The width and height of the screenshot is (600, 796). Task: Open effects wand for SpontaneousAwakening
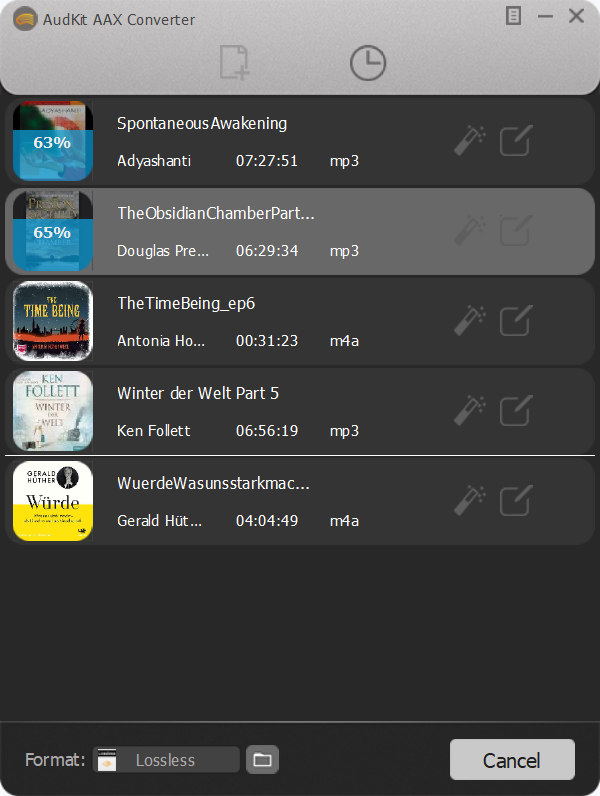[x=468, y=141]
